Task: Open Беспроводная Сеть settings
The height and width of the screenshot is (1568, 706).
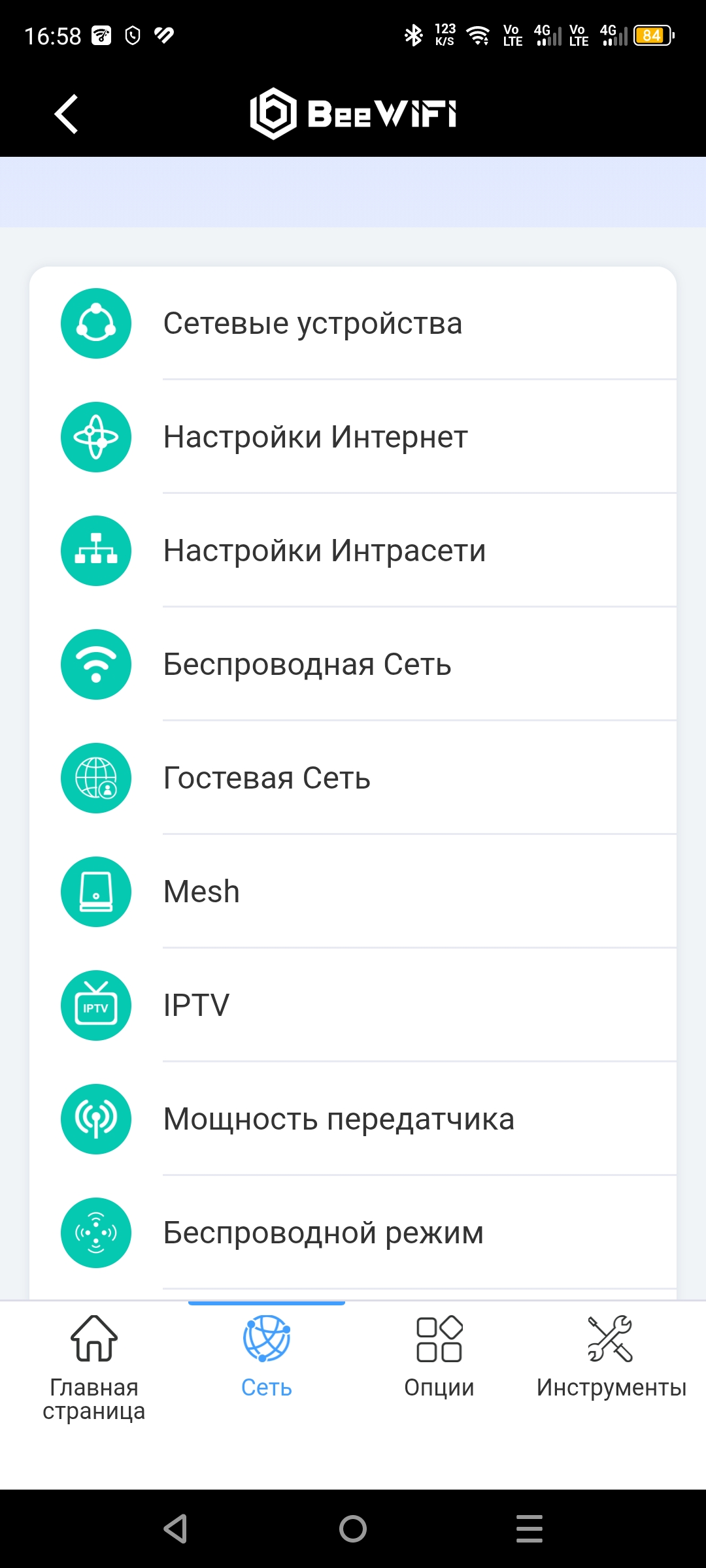Action: click(353, 664)
